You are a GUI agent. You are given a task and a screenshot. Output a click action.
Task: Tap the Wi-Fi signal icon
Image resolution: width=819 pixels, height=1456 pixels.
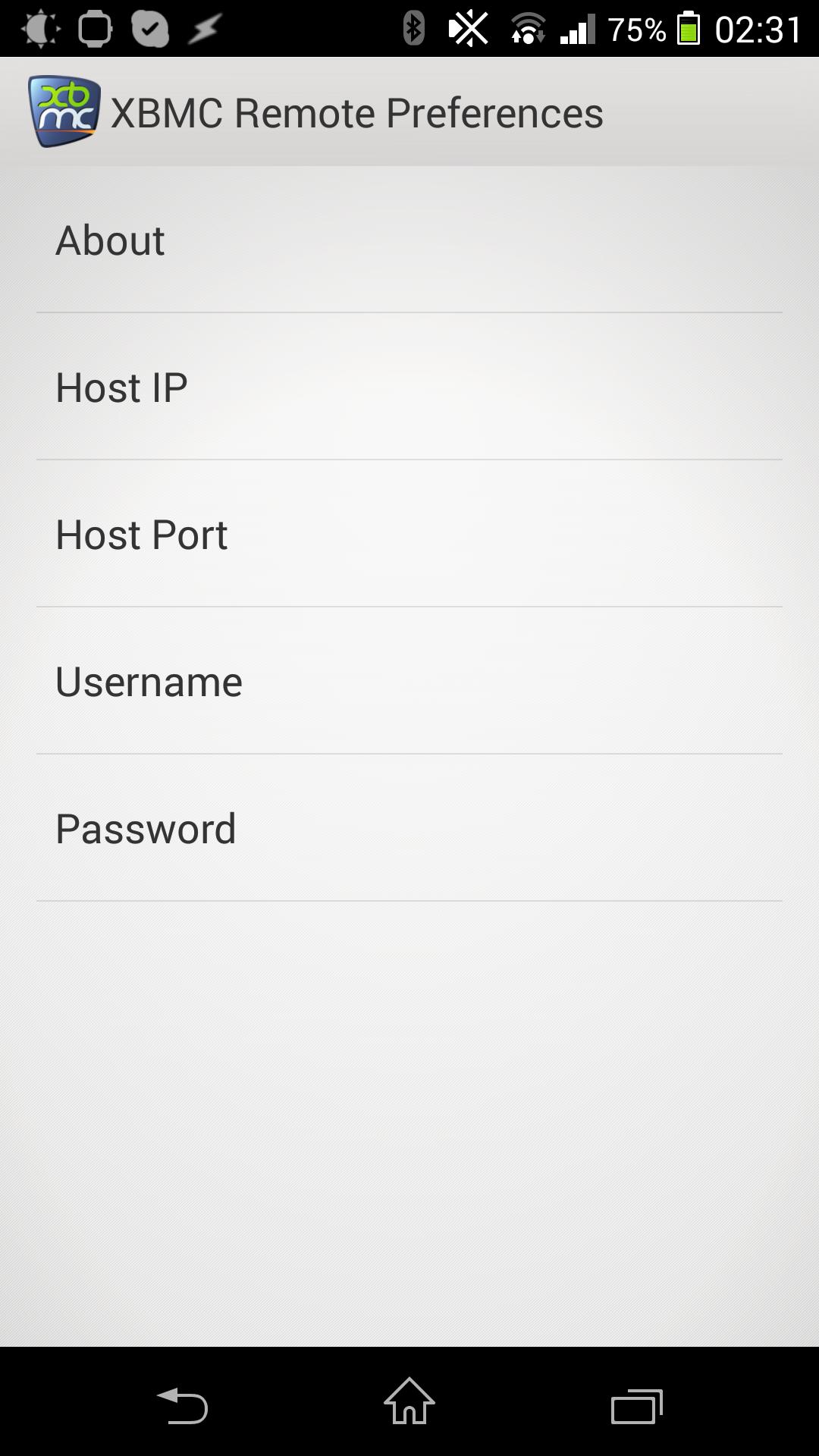[528, 27]
